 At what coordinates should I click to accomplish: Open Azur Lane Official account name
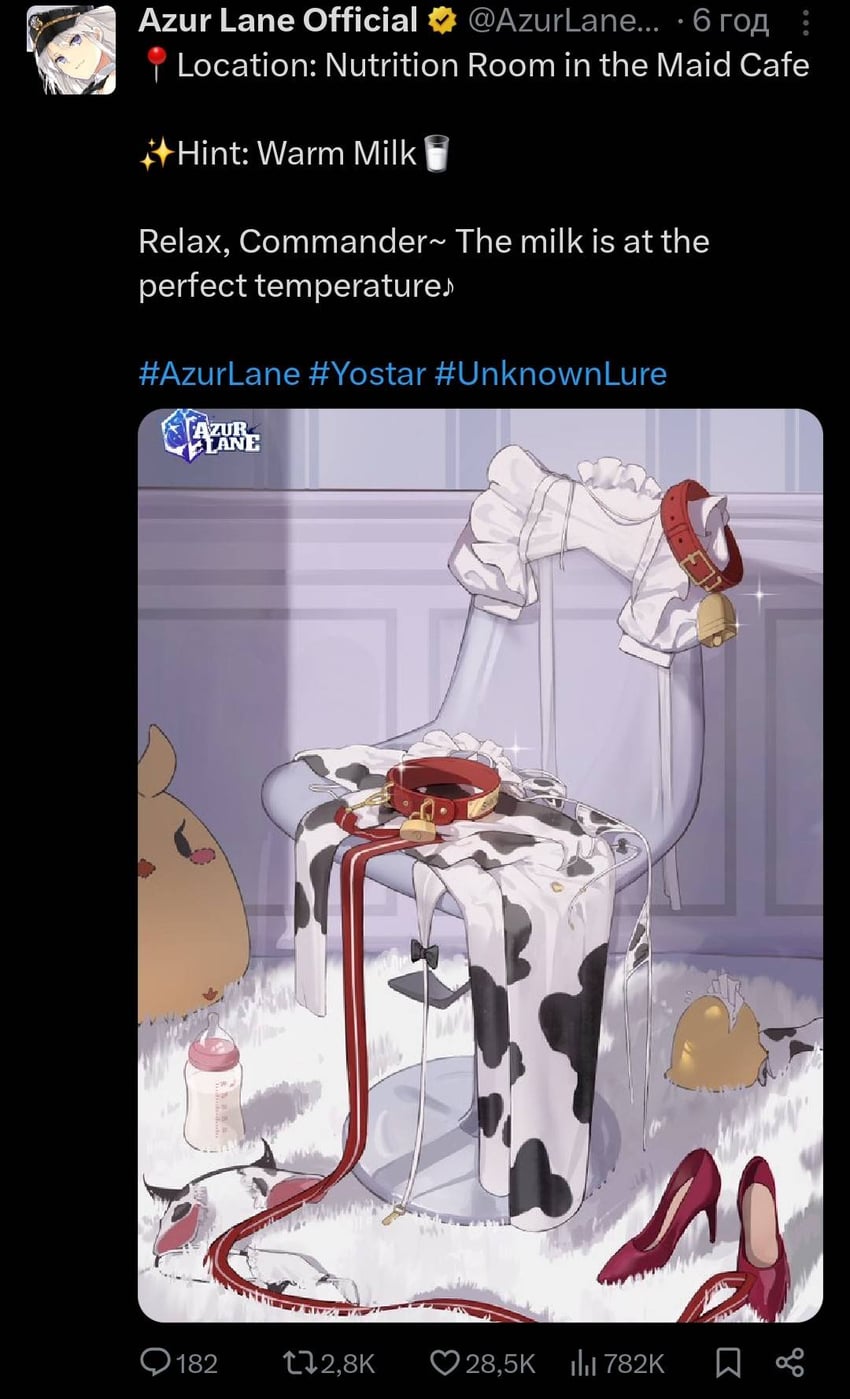coord(278,19)
